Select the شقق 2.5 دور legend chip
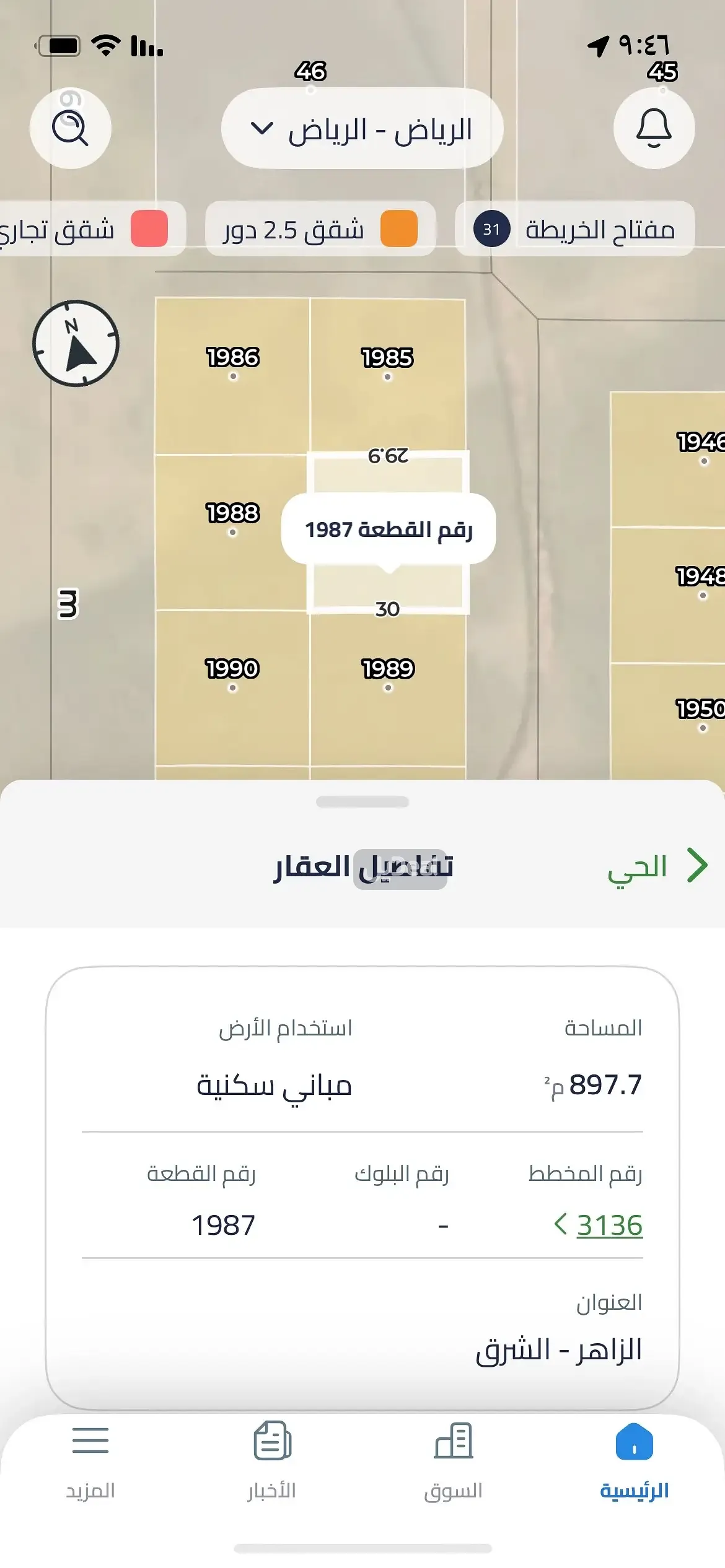 (320, 229)
